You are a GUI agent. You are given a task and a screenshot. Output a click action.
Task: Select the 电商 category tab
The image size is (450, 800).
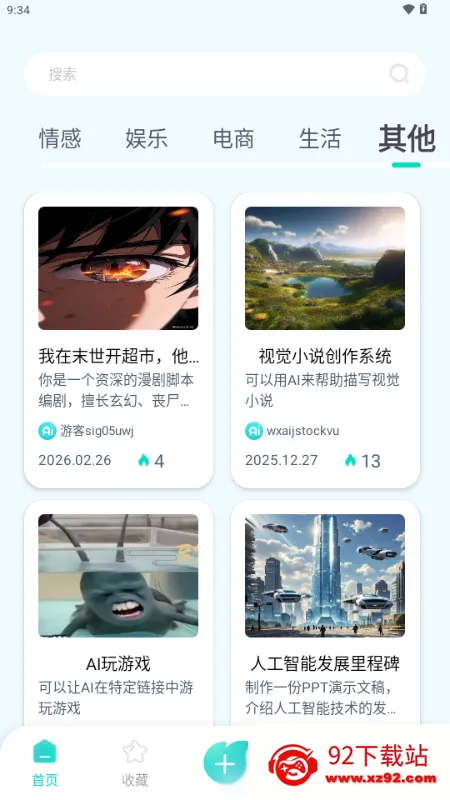234,139
